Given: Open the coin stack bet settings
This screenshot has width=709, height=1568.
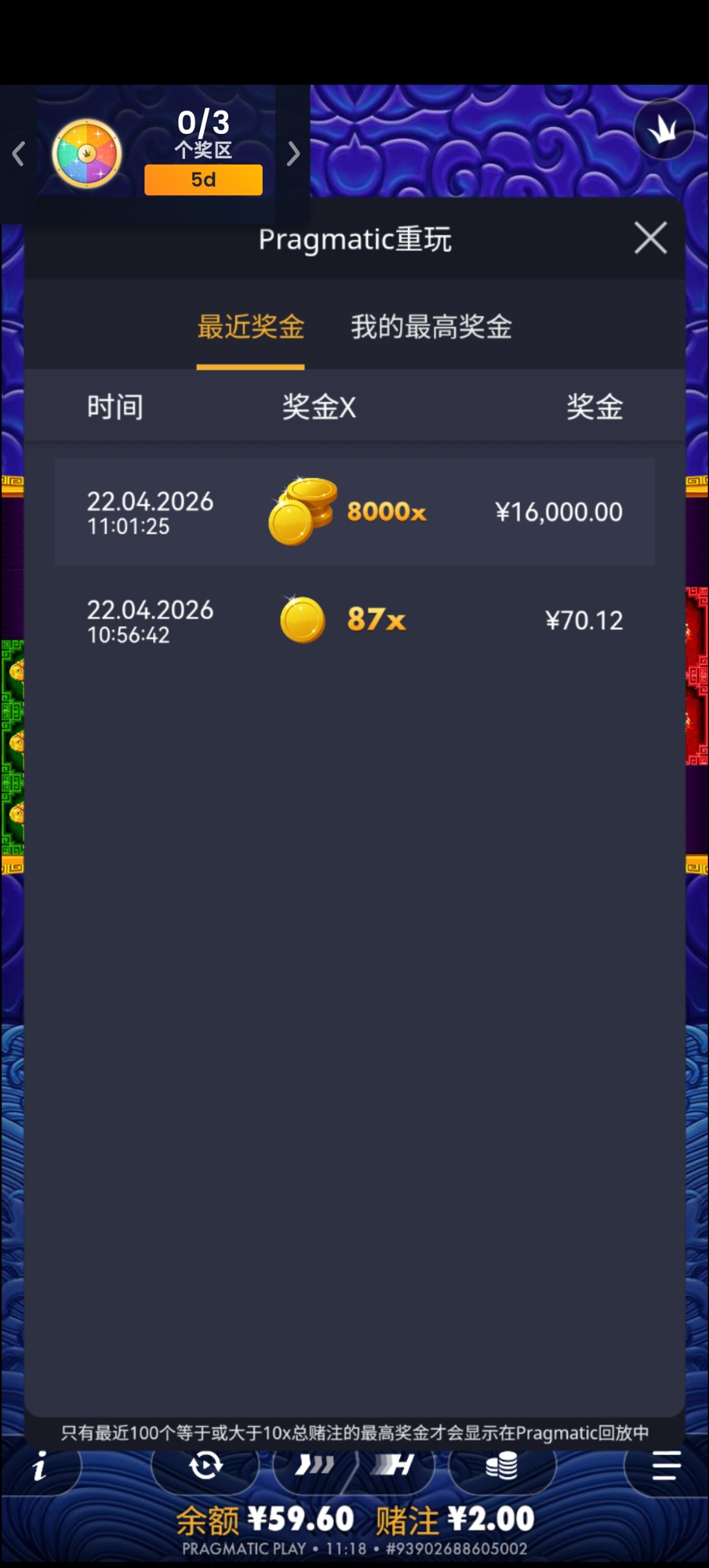Looking at the screenshot, I should click(501, 1465).
